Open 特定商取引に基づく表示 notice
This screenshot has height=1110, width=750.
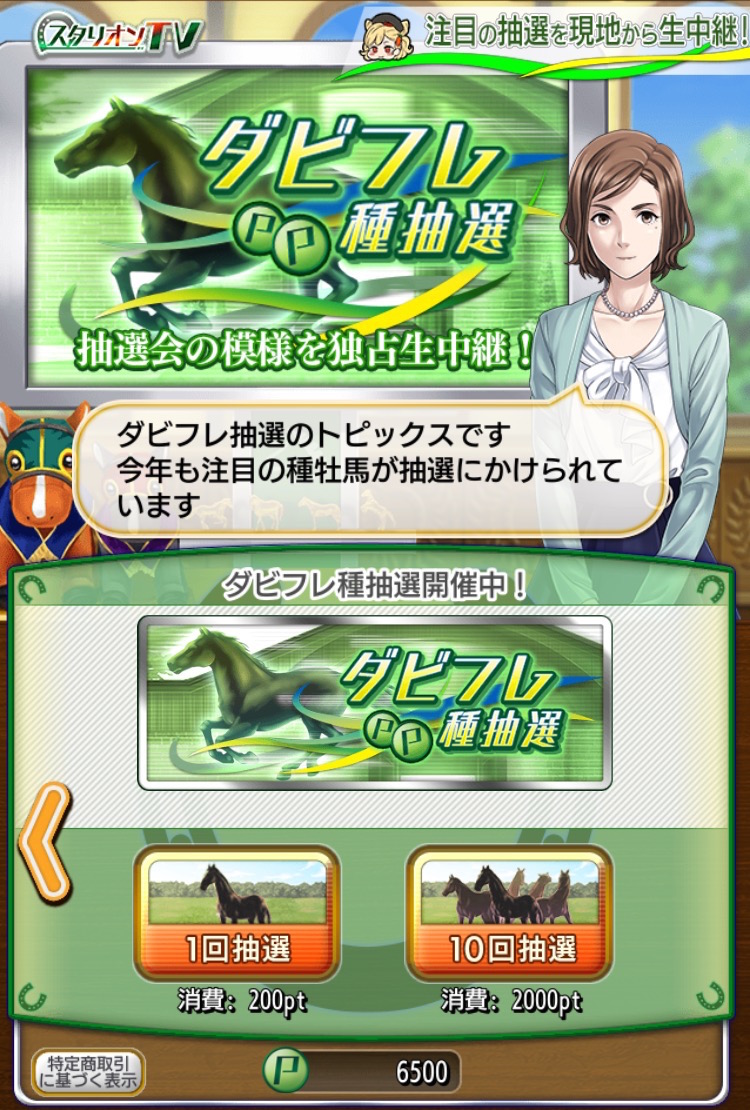pyautogui.click(x=88, y=1072)
